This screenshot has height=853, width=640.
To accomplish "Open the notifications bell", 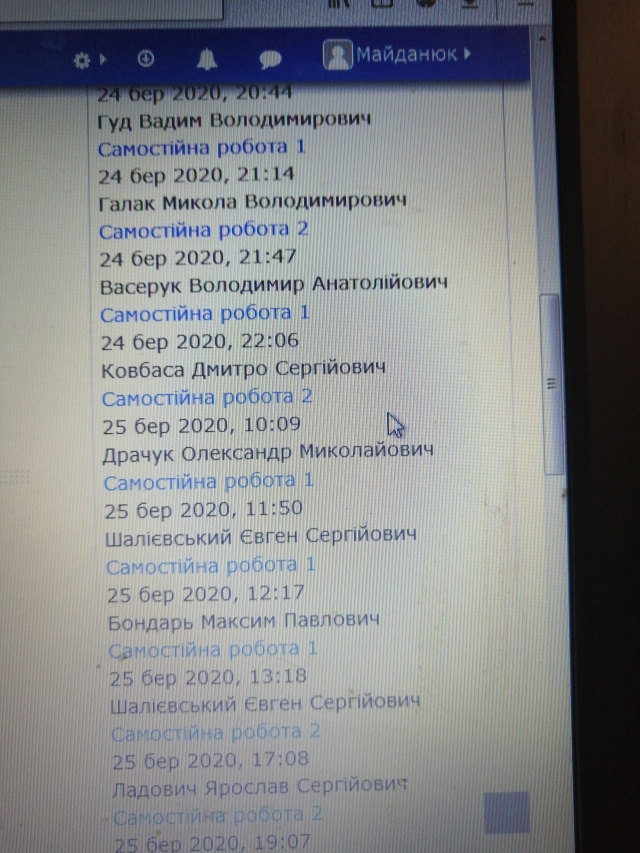I will (x=207, y=59).
